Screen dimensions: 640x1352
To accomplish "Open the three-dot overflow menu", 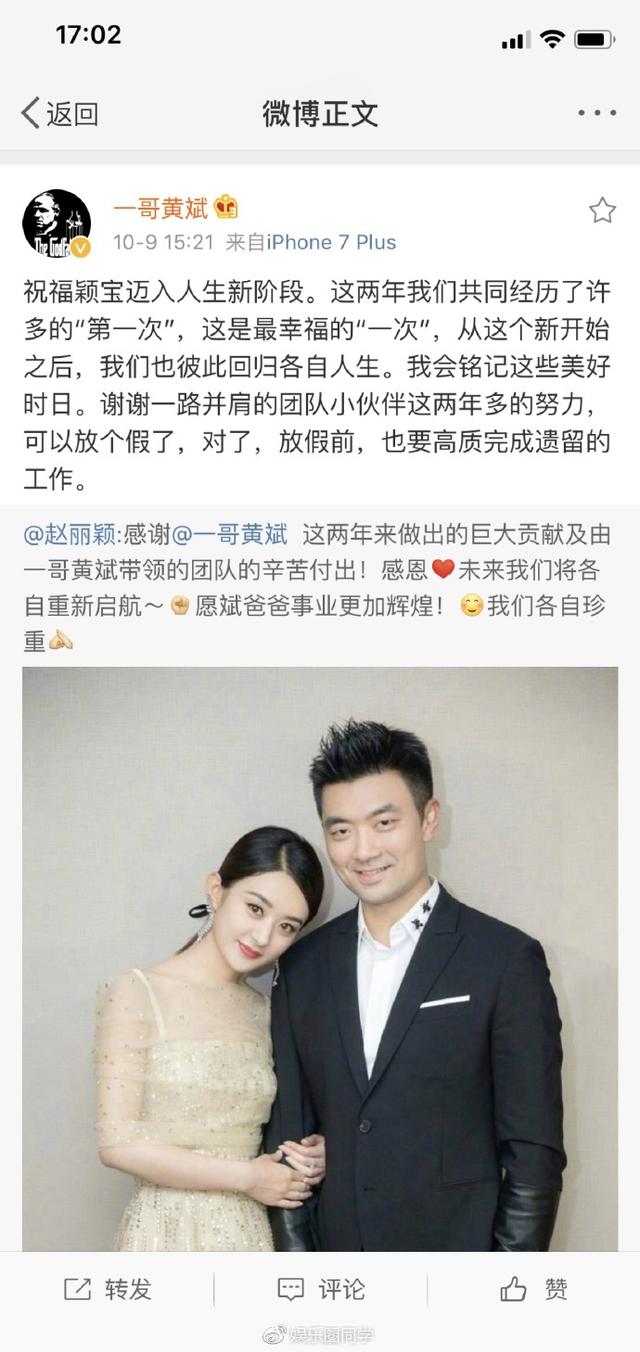I will coord(597,113).
